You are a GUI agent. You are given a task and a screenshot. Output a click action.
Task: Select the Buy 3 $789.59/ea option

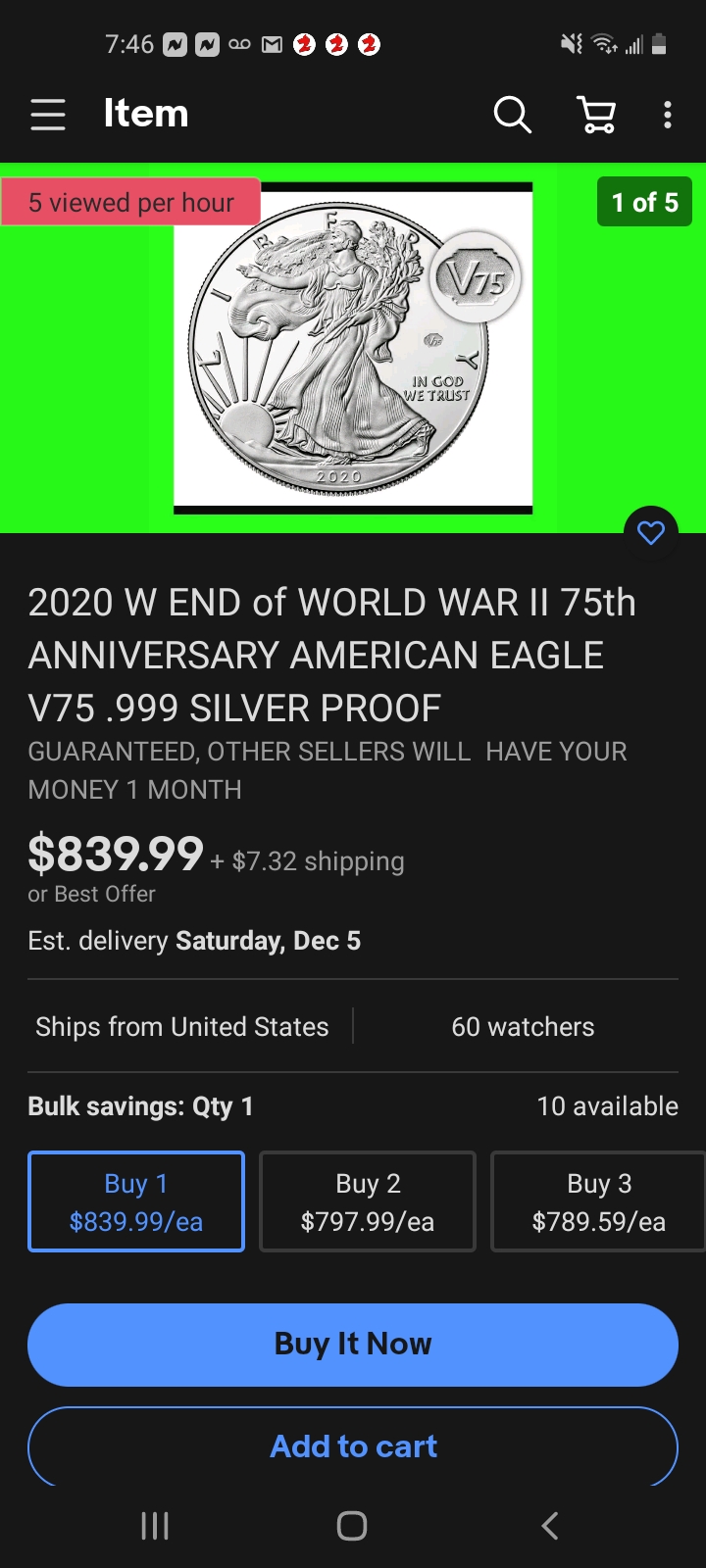pos(598,1201)
